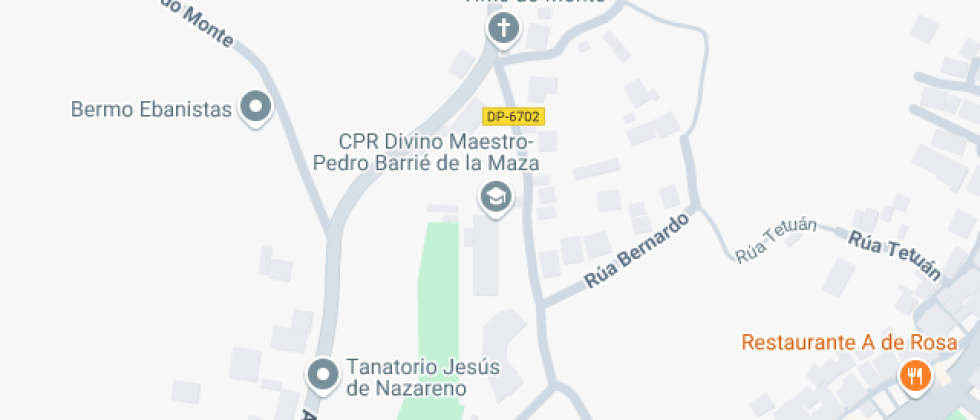This screenshot has width=980, height=420.
Task: Open the Bermo Ebanistas map marker
Action: (258, 107)
